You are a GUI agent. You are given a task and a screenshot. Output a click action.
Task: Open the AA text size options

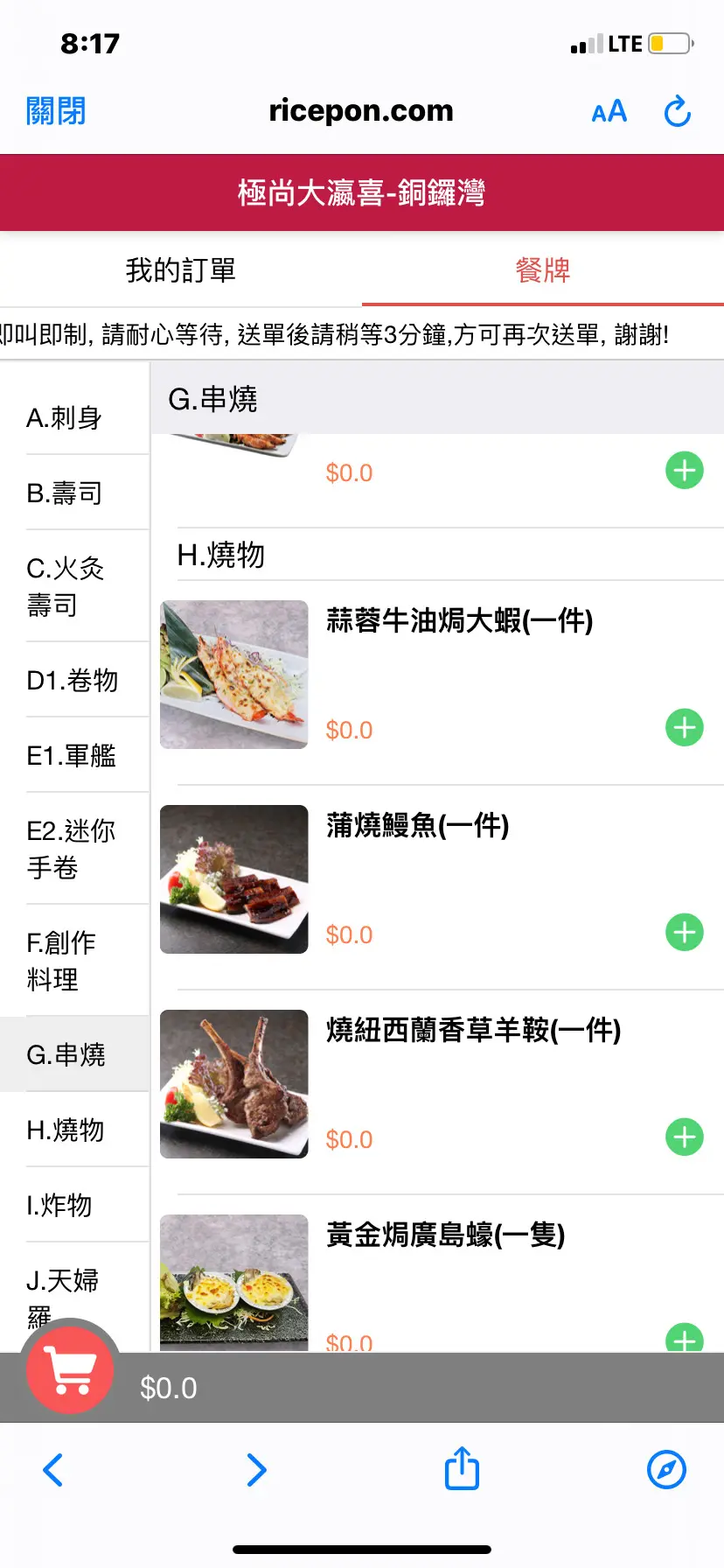[609, 112]
